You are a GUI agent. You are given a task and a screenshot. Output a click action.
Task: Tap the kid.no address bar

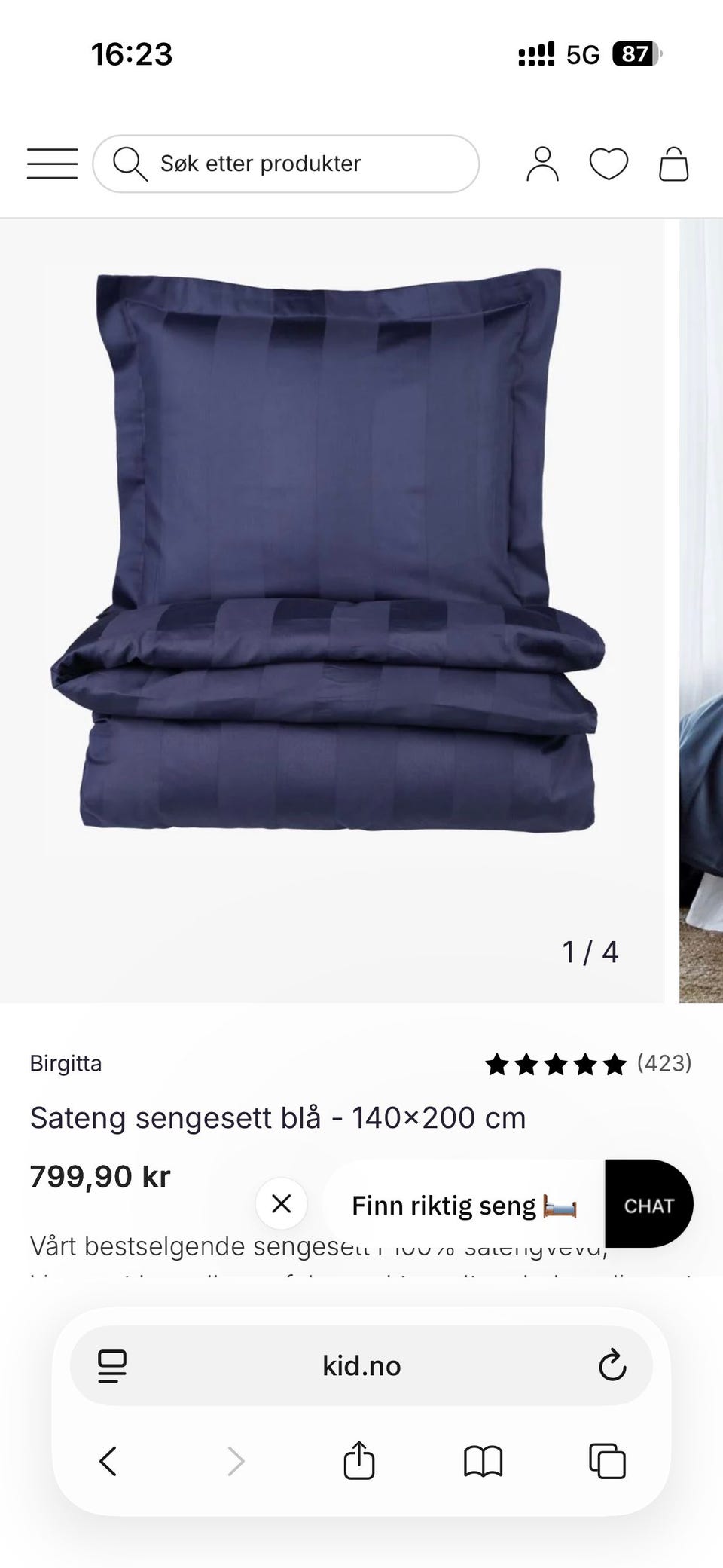361,1365
